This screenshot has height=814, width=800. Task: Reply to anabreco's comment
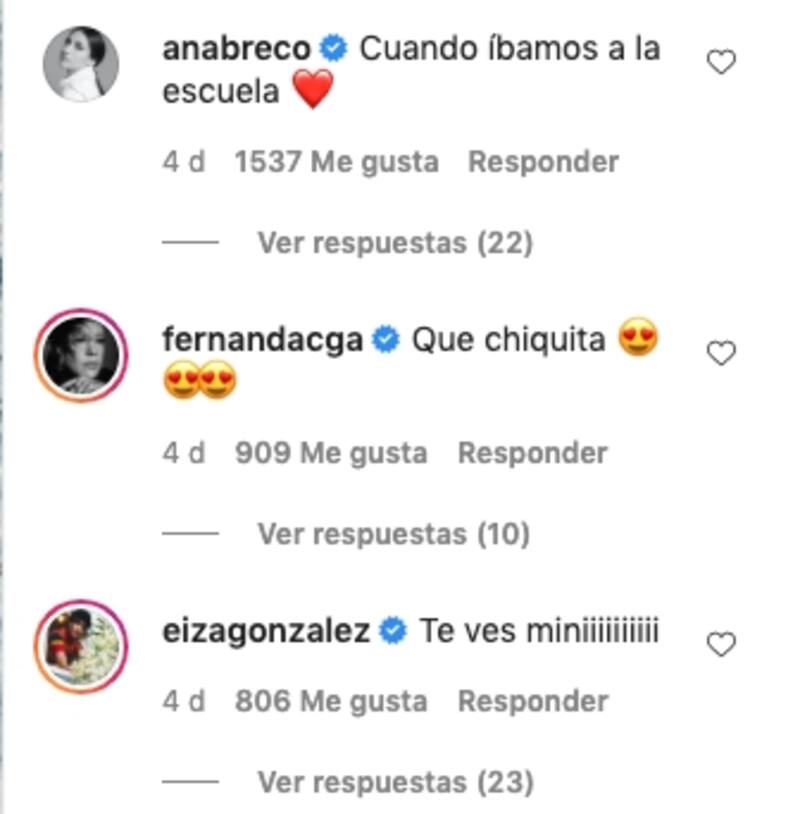coord(543,161)
